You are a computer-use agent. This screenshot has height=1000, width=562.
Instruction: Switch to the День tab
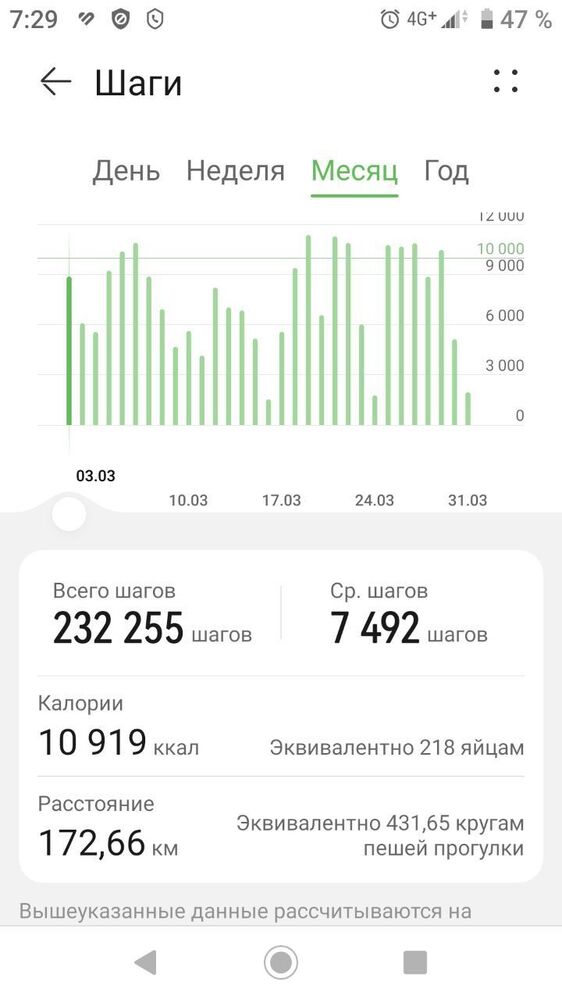(x=126, y=171)
